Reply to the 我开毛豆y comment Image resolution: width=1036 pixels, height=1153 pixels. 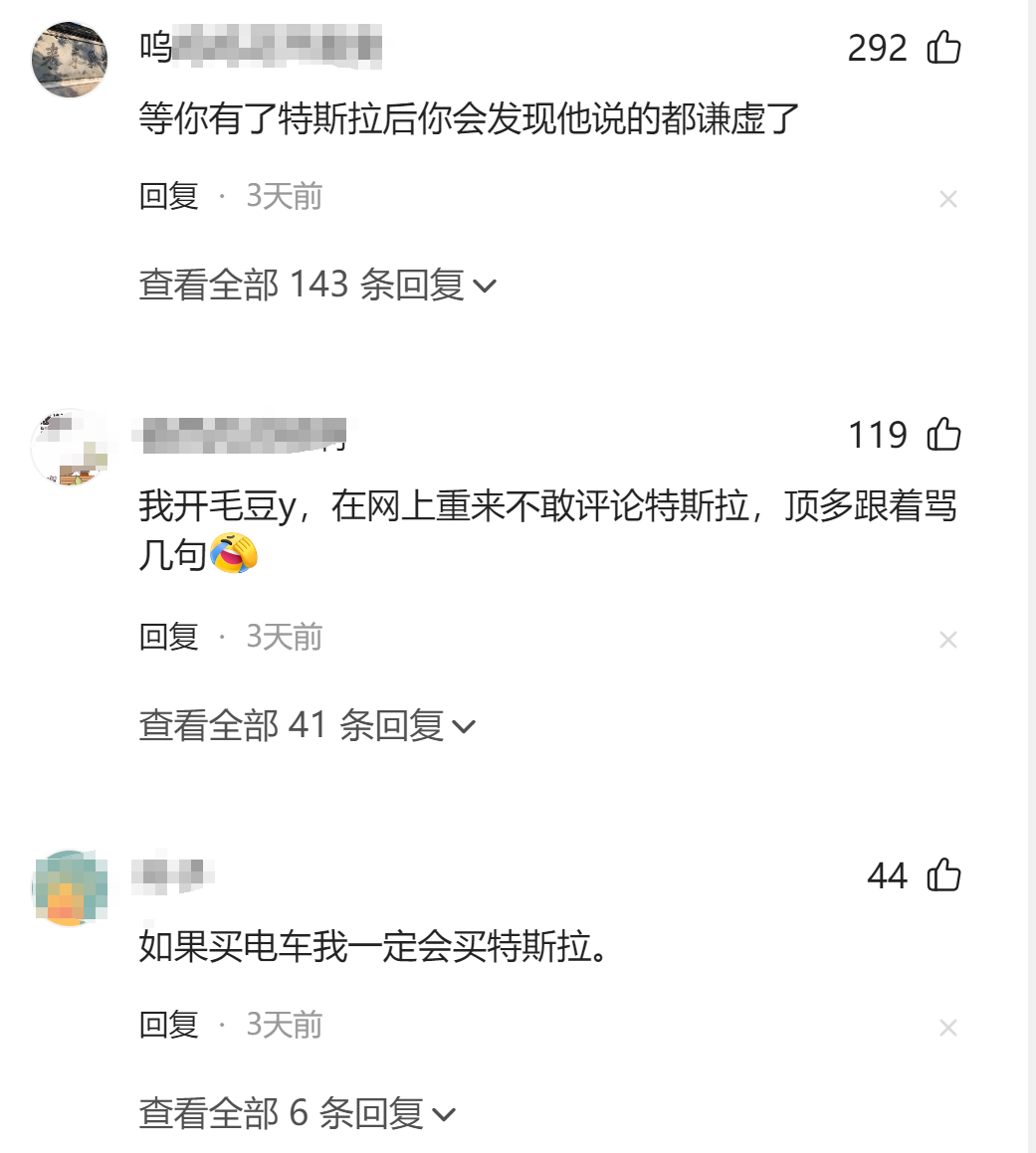click(x=169, y=637)
